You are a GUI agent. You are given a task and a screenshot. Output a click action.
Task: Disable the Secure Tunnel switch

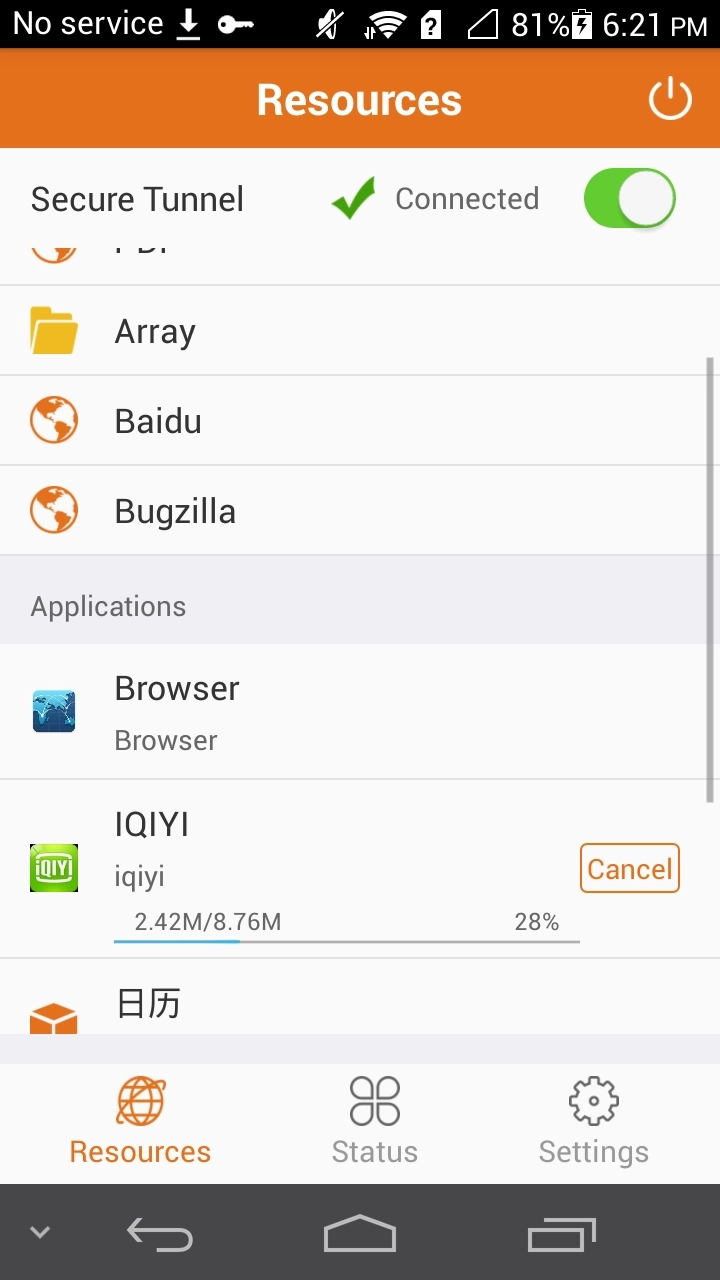coord(629,198)
